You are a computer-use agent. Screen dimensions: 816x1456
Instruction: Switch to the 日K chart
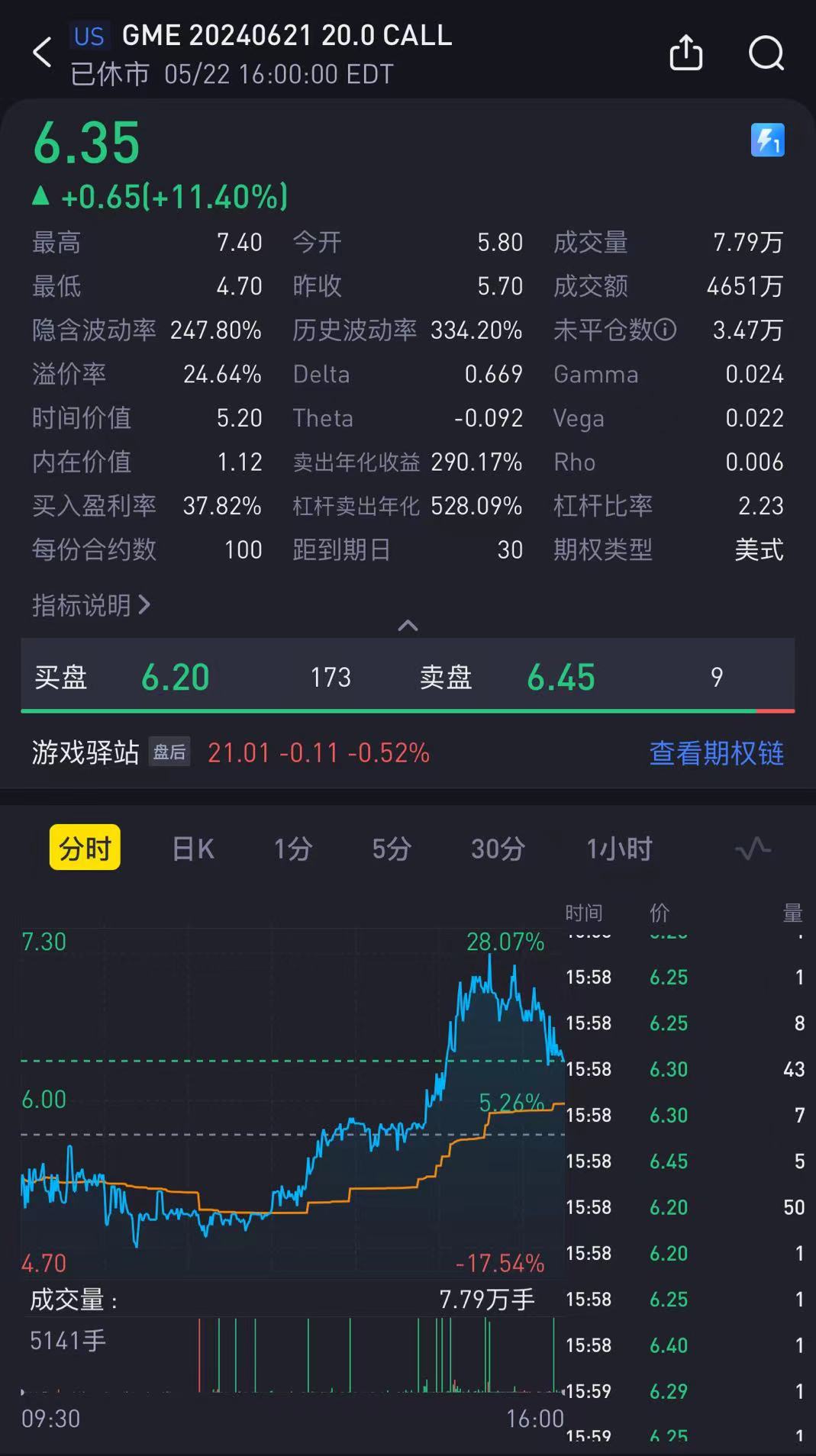193,849
